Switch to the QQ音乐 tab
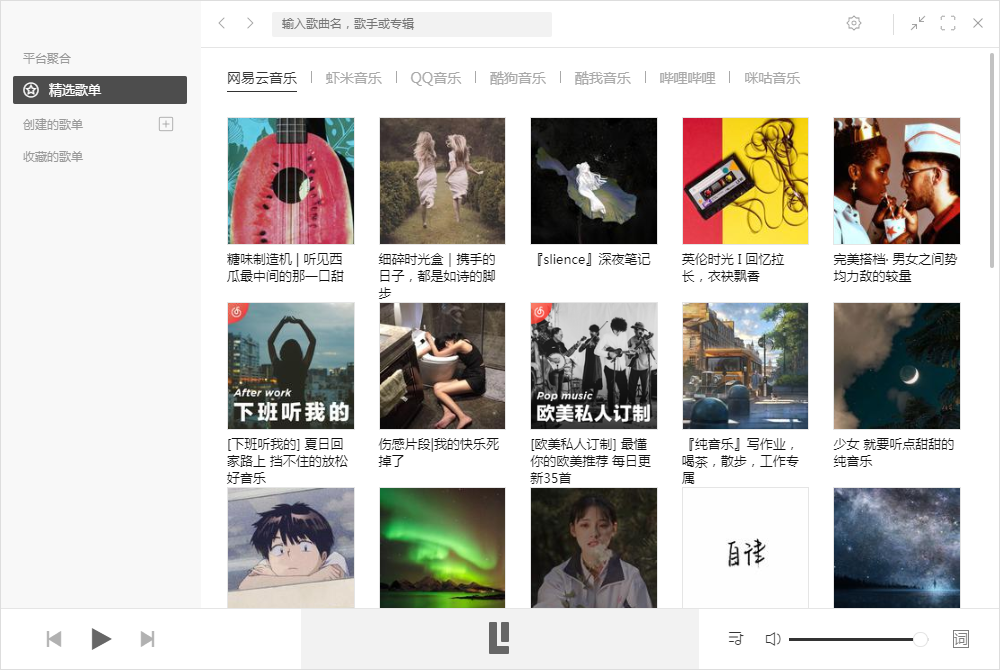This screenshot has width=1000, height=670. click(x=436, y=78)
